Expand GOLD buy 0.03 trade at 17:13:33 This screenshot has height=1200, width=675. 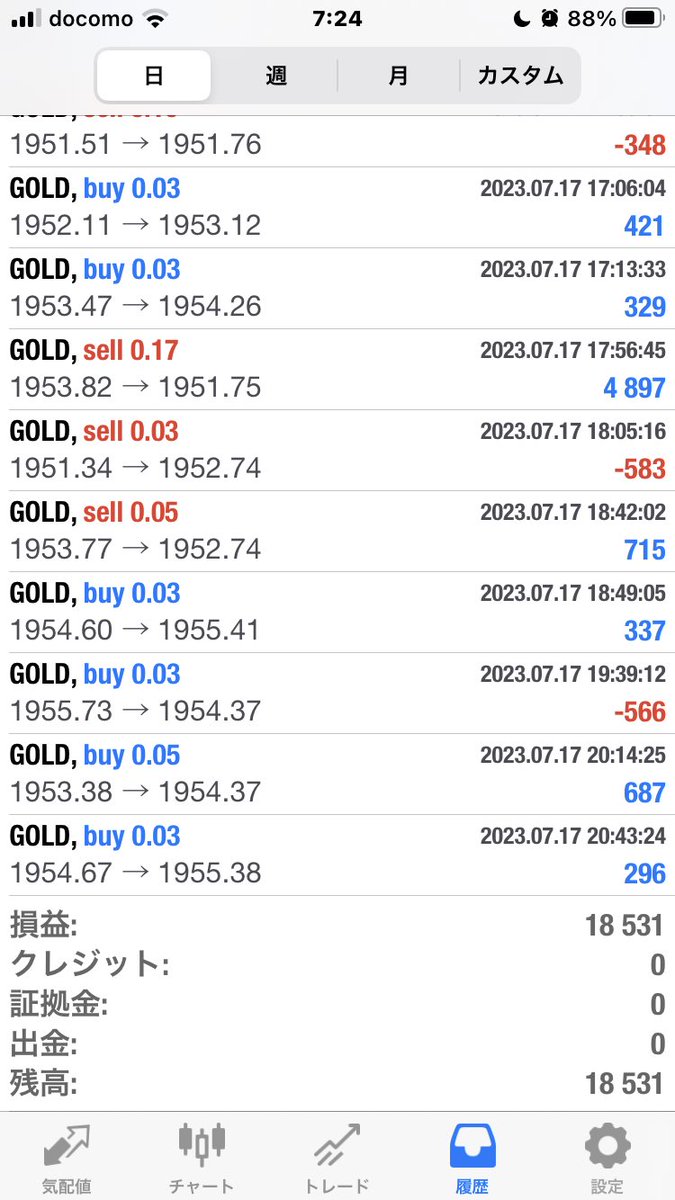[337, 288]
